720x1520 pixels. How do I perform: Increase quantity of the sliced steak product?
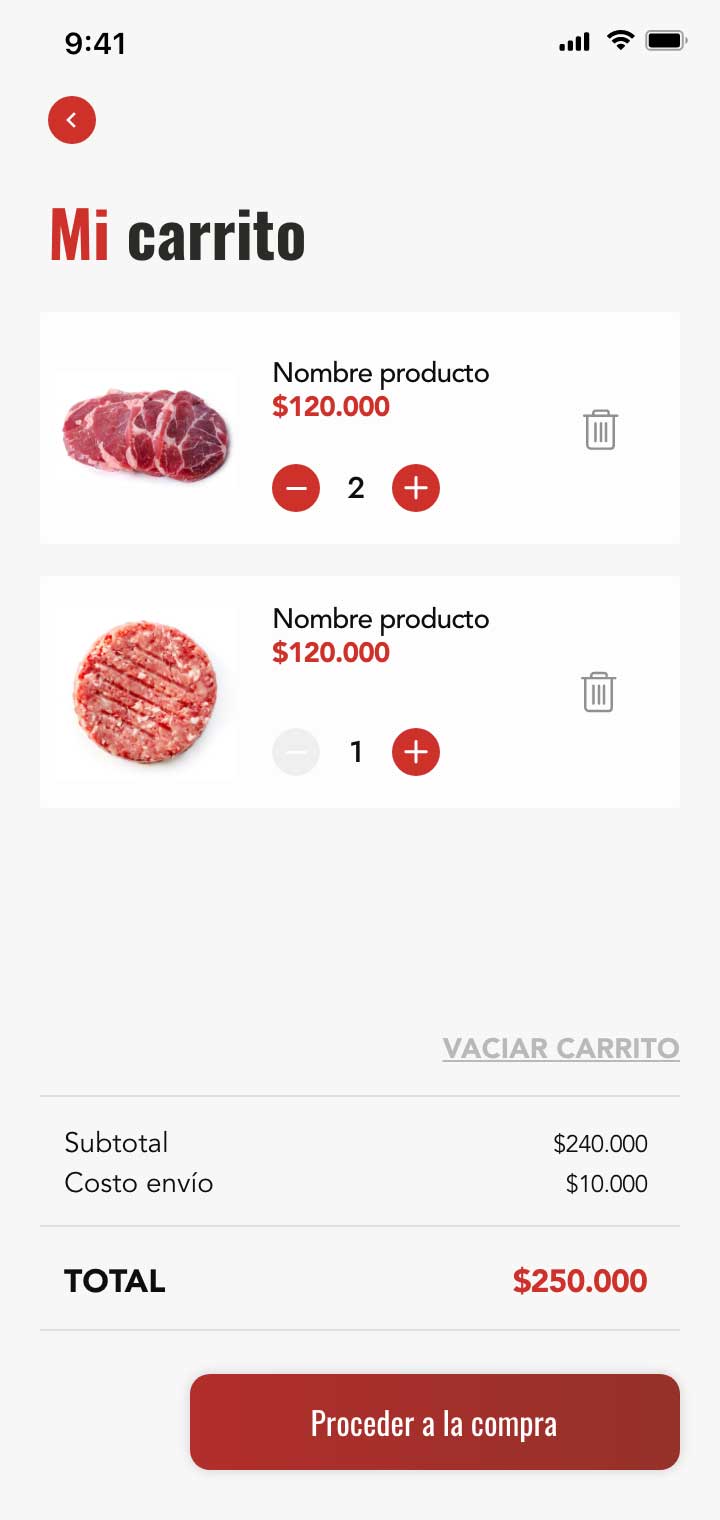pos(416,488)
